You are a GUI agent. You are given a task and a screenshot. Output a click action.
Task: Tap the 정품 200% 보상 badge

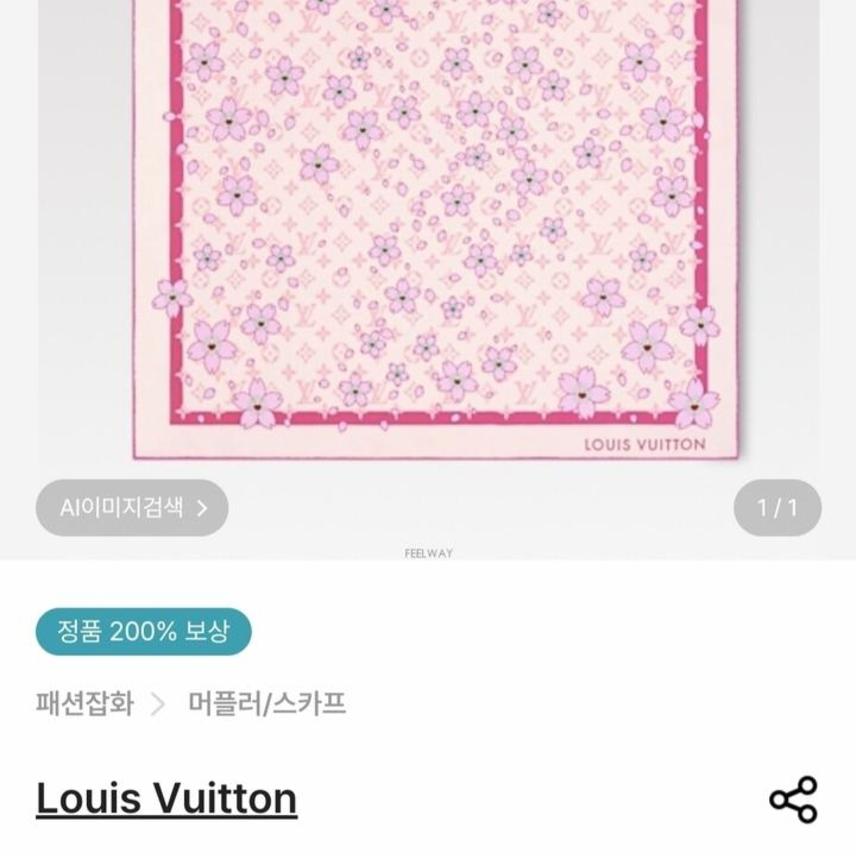(143, 631)
